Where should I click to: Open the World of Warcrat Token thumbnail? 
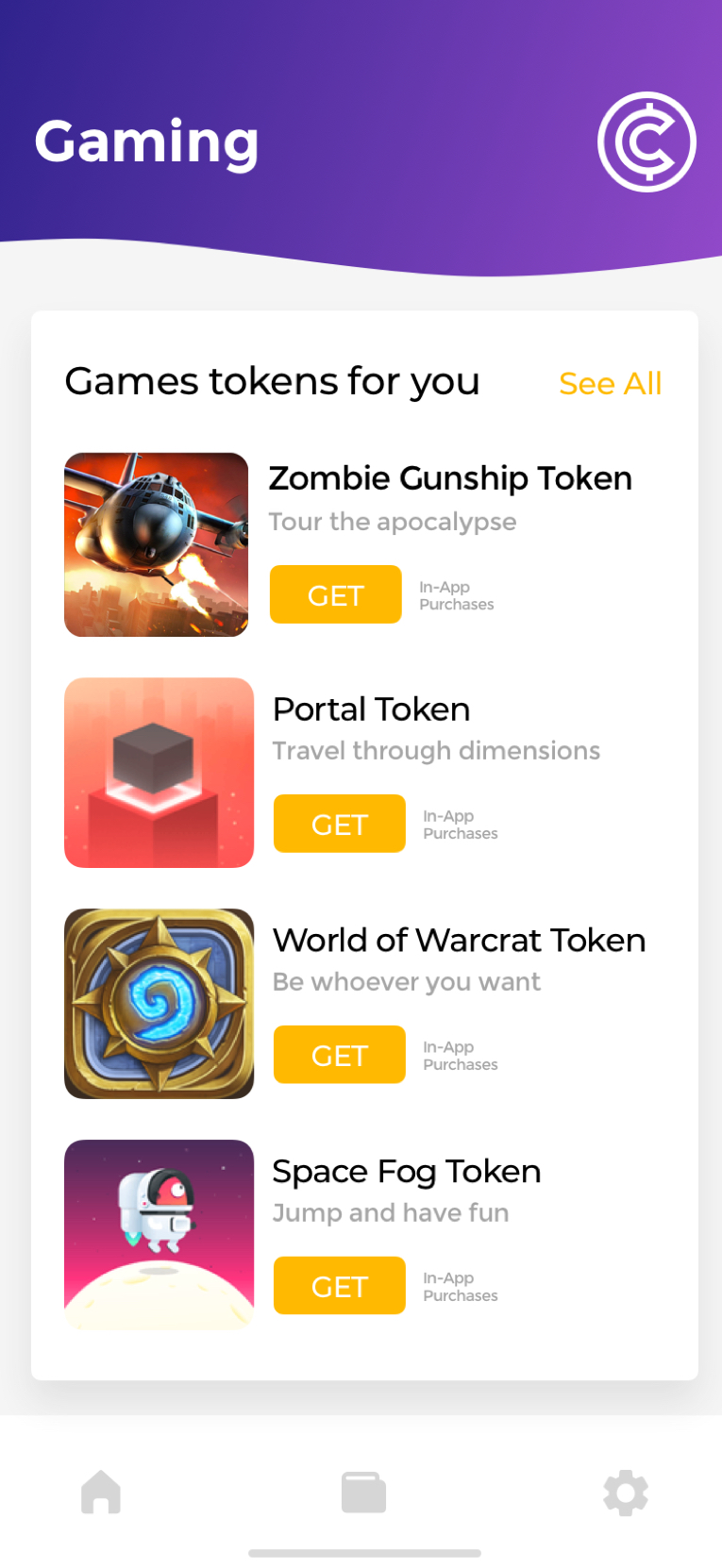coord(159,1003)
